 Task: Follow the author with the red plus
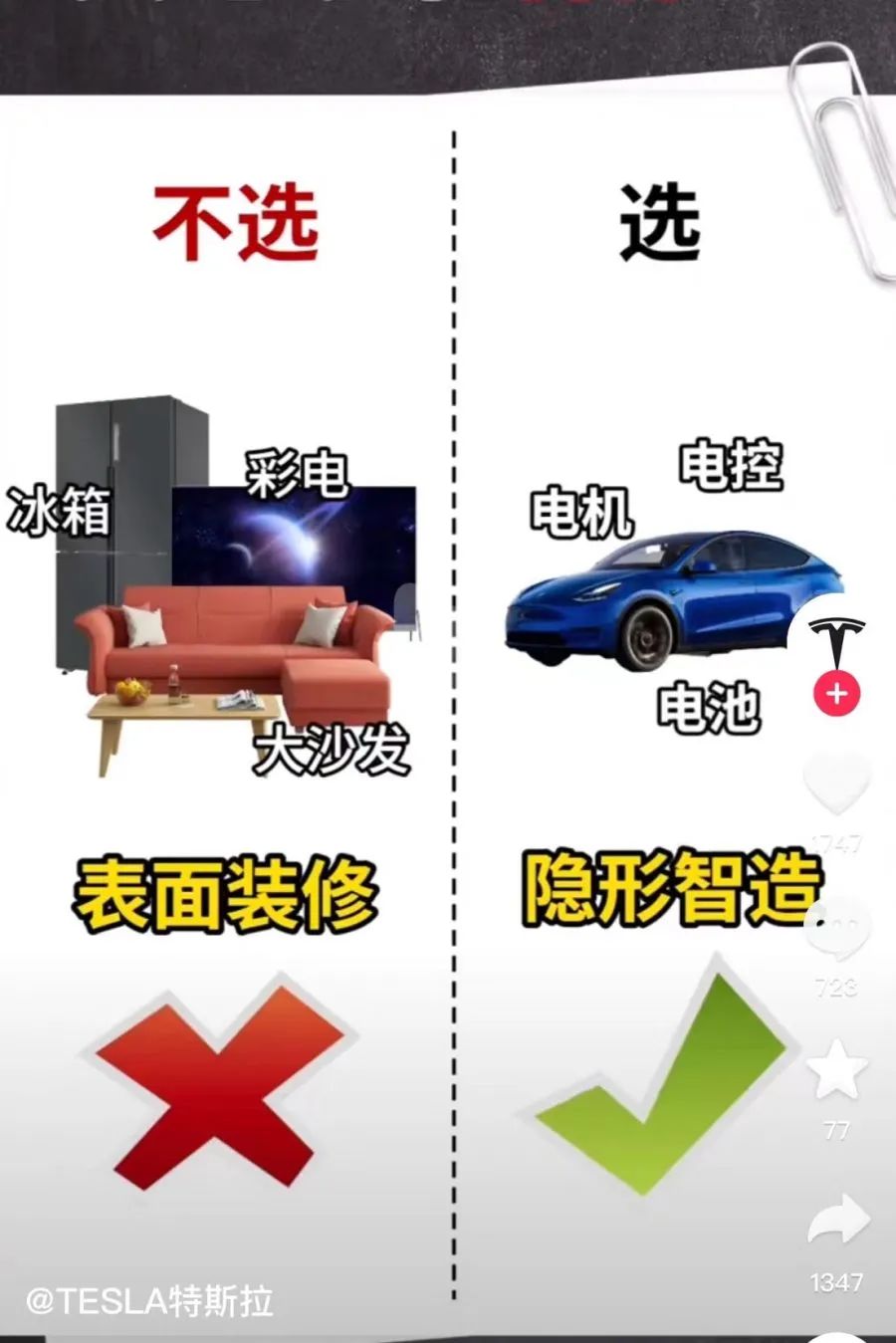pos(836,693)
